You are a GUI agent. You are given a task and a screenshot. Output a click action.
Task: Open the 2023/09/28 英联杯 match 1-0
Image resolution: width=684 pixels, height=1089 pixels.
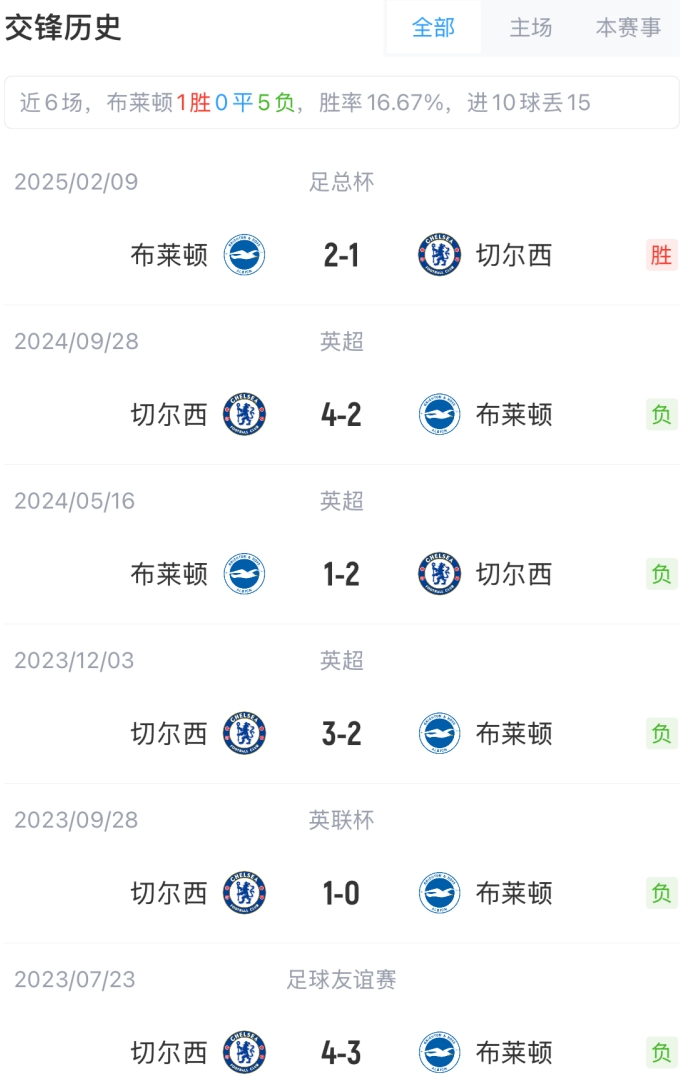click(x=341, y=893)
